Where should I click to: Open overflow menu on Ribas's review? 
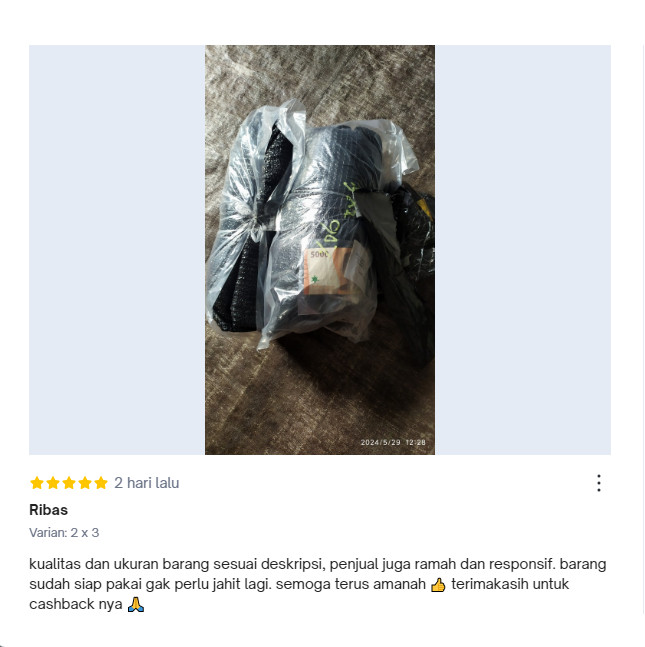[x=598, y=484]
